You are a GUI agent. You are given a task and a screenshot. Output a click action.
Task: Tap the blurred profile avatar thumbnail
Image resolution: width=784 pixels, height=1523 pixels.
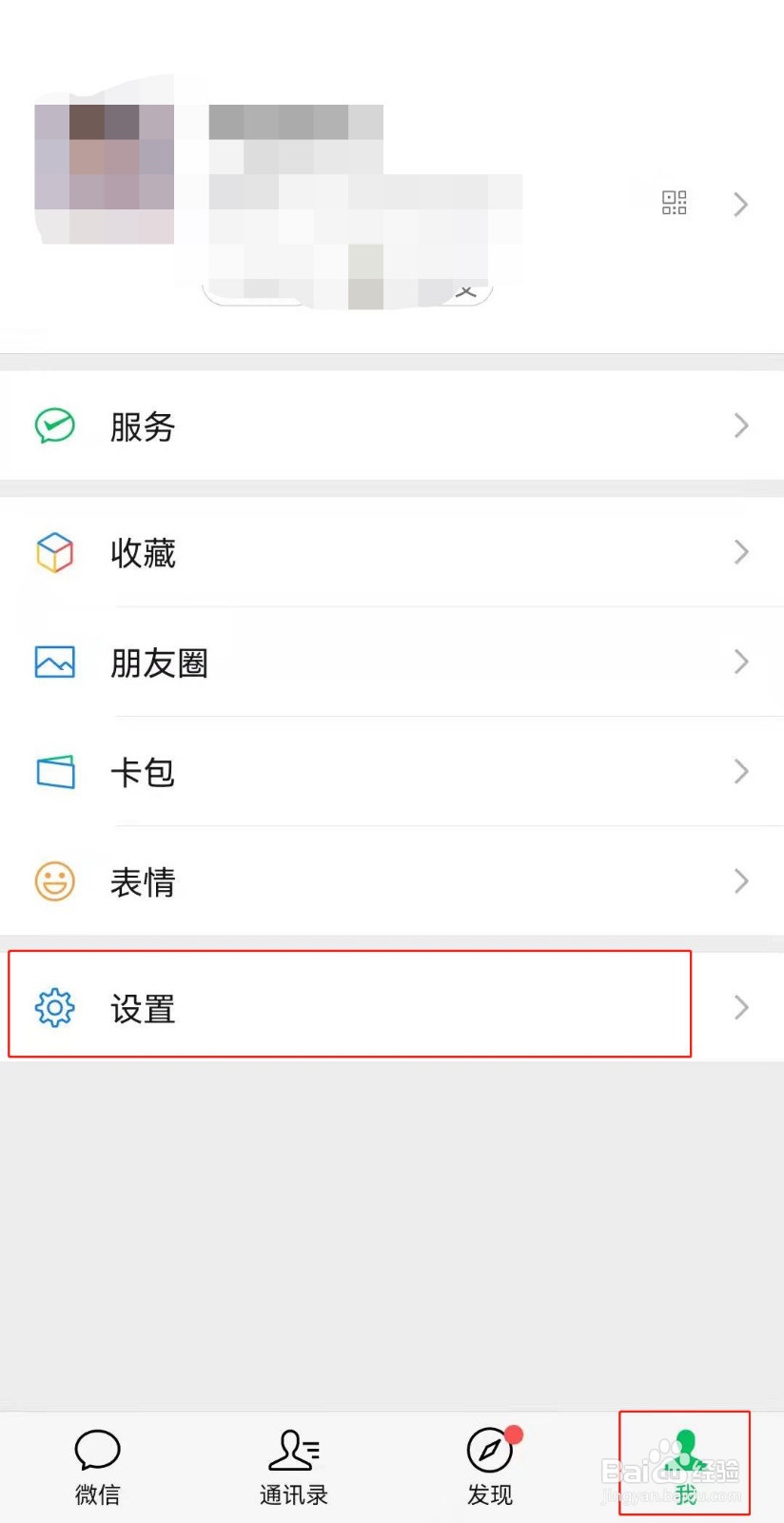(x=105, y=171)
